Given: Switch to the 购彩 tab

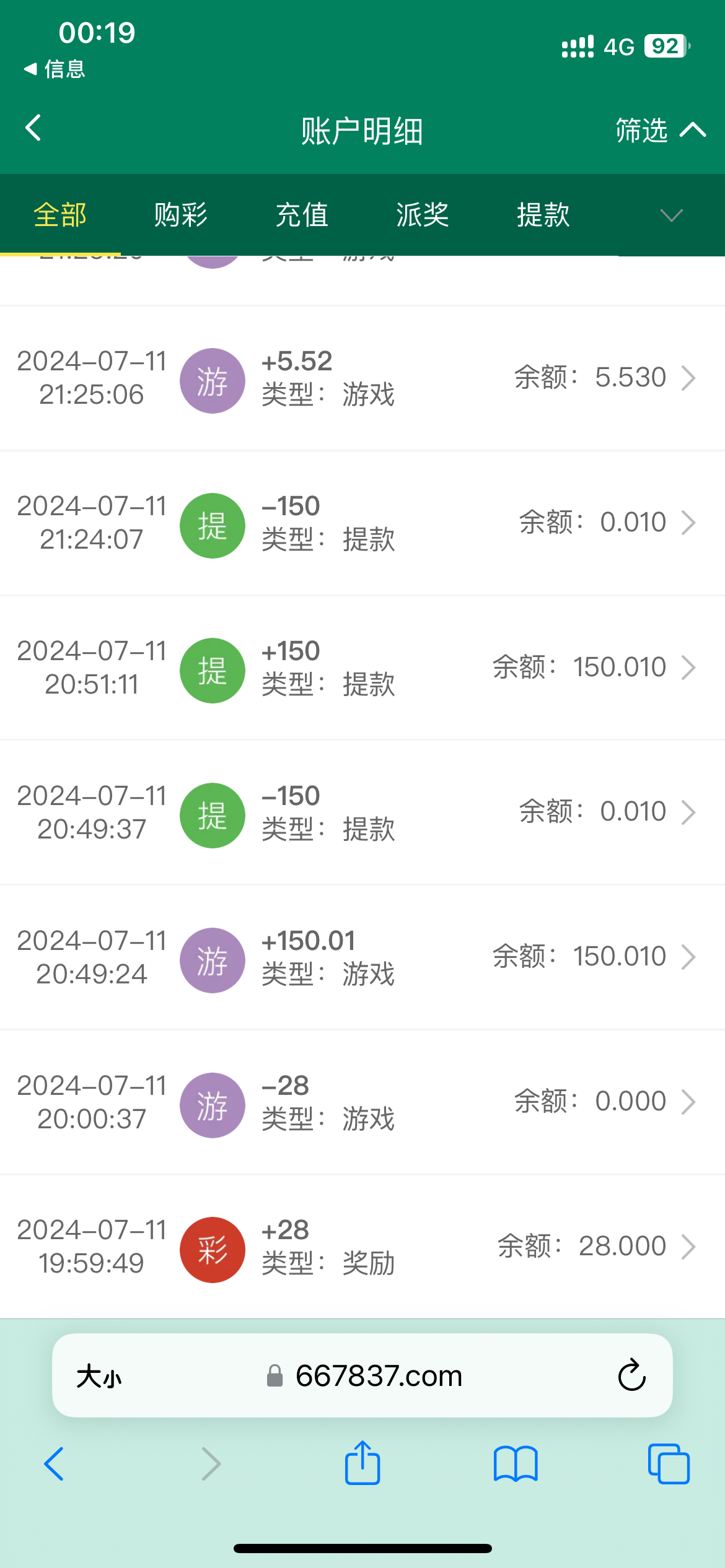Looking at the screenshot, I should pos(180,215).
